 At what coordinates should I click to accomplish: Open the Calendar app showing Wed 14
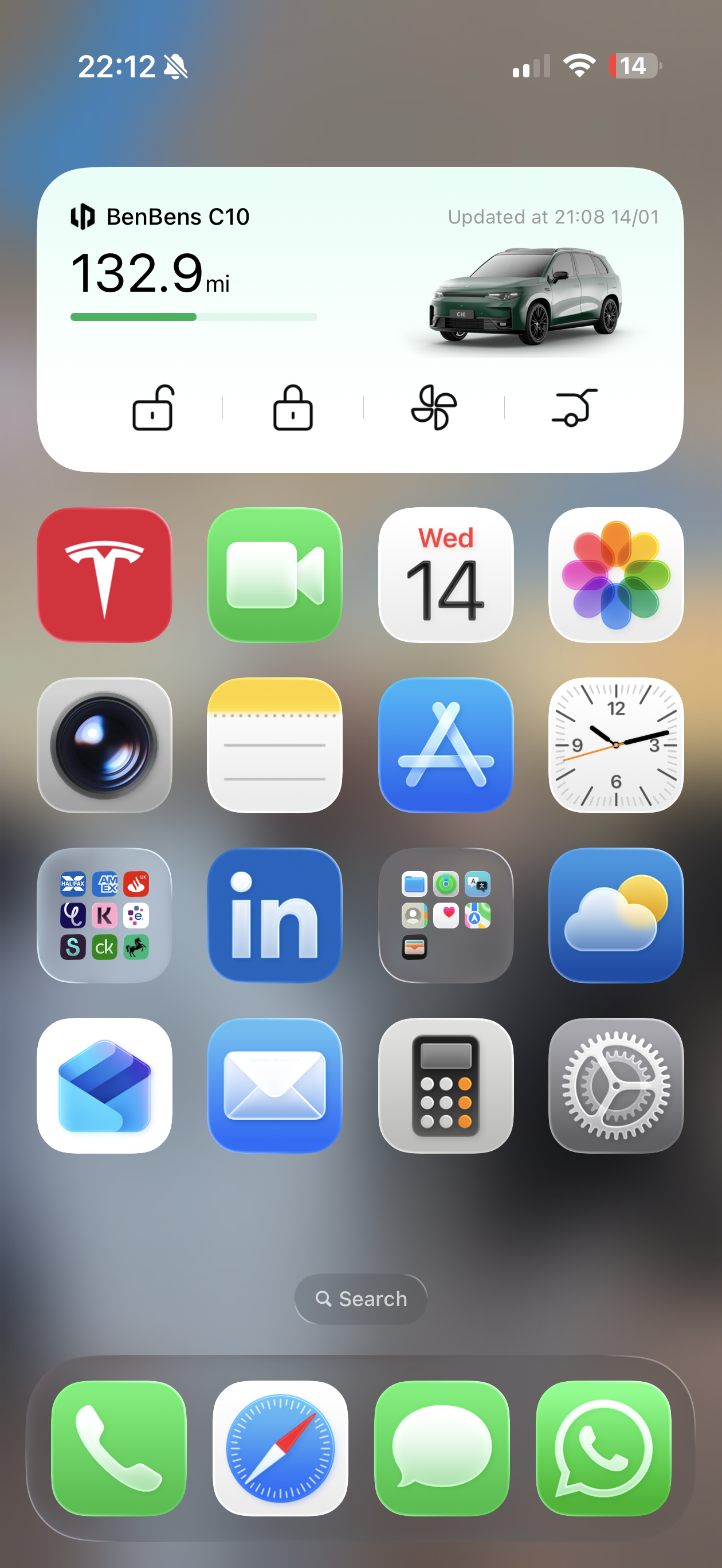click(x=446, y=575)
